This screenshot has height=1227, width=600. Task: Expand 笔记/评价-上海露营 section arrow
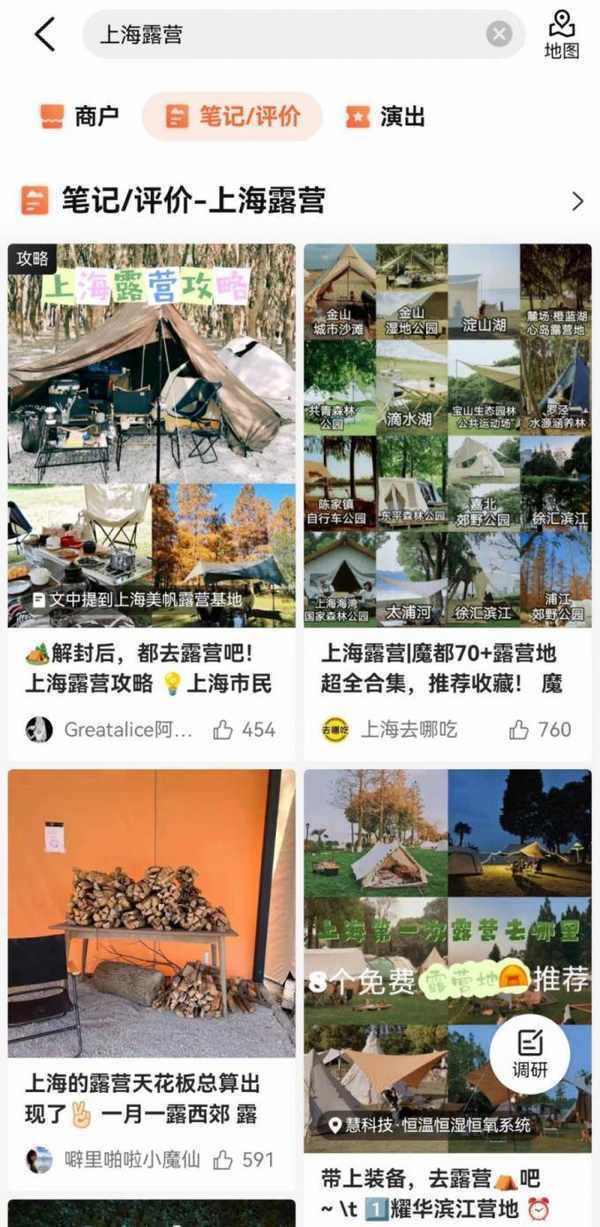577,201
